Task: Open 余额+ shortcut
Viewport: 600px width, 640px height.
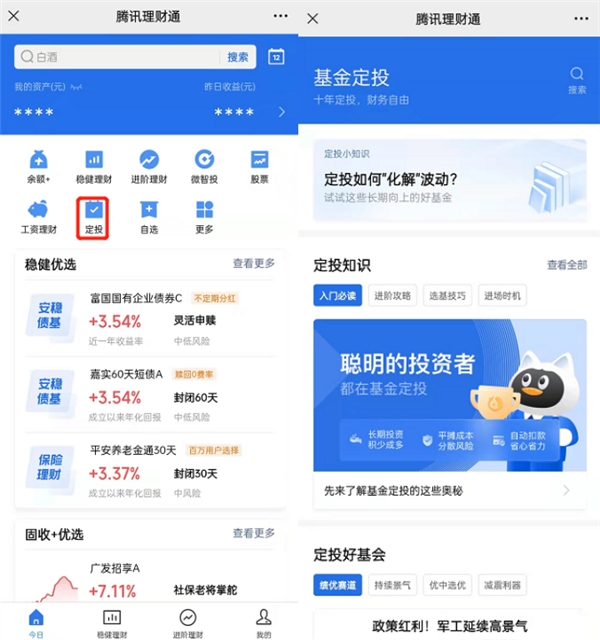Action: [x=39, y=167]
